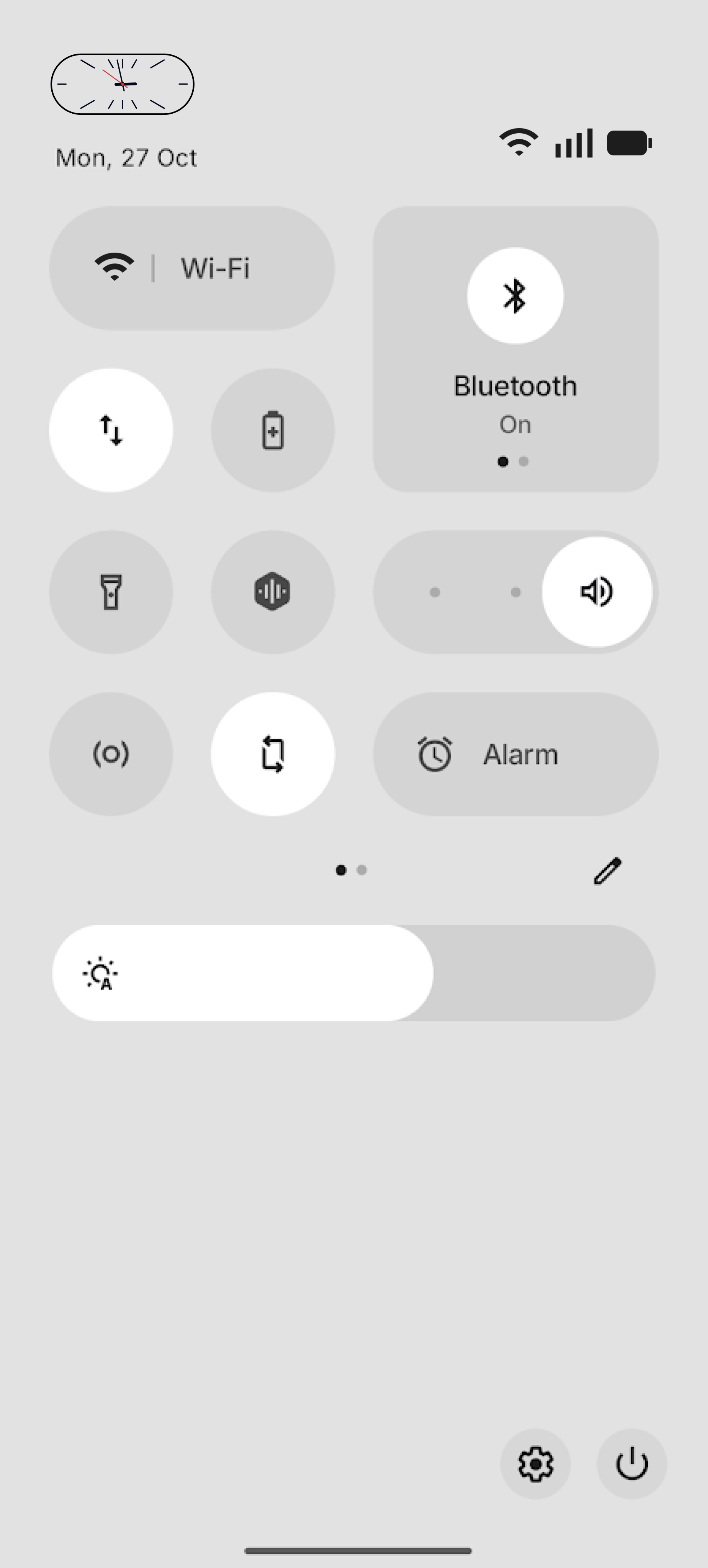
Task: Edit quick settings with the pencil icon
Action: point(608,871)
